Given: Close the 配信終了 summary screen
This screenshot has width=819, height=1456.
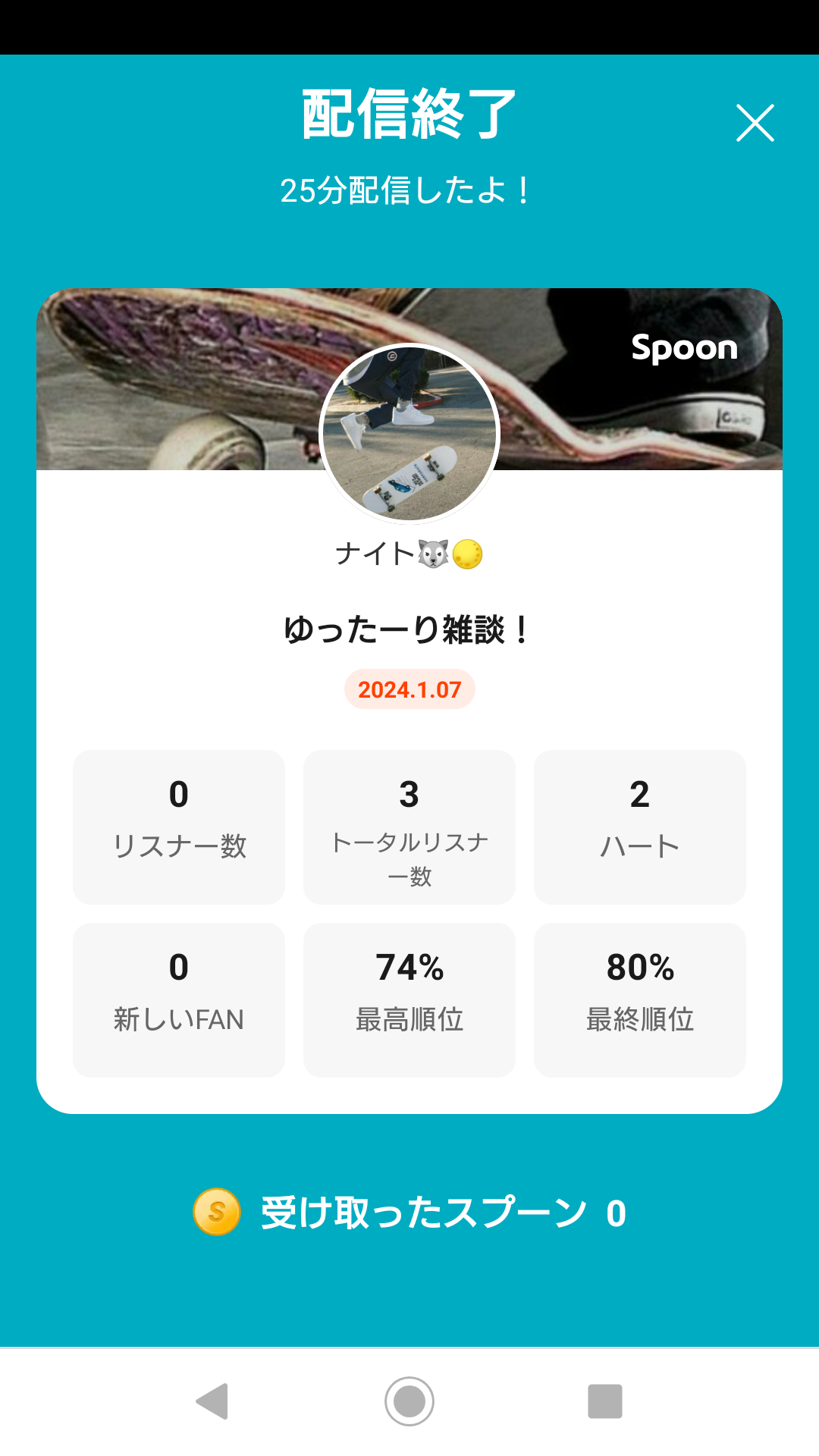Looking at the screenshot, I should point(755,123).
